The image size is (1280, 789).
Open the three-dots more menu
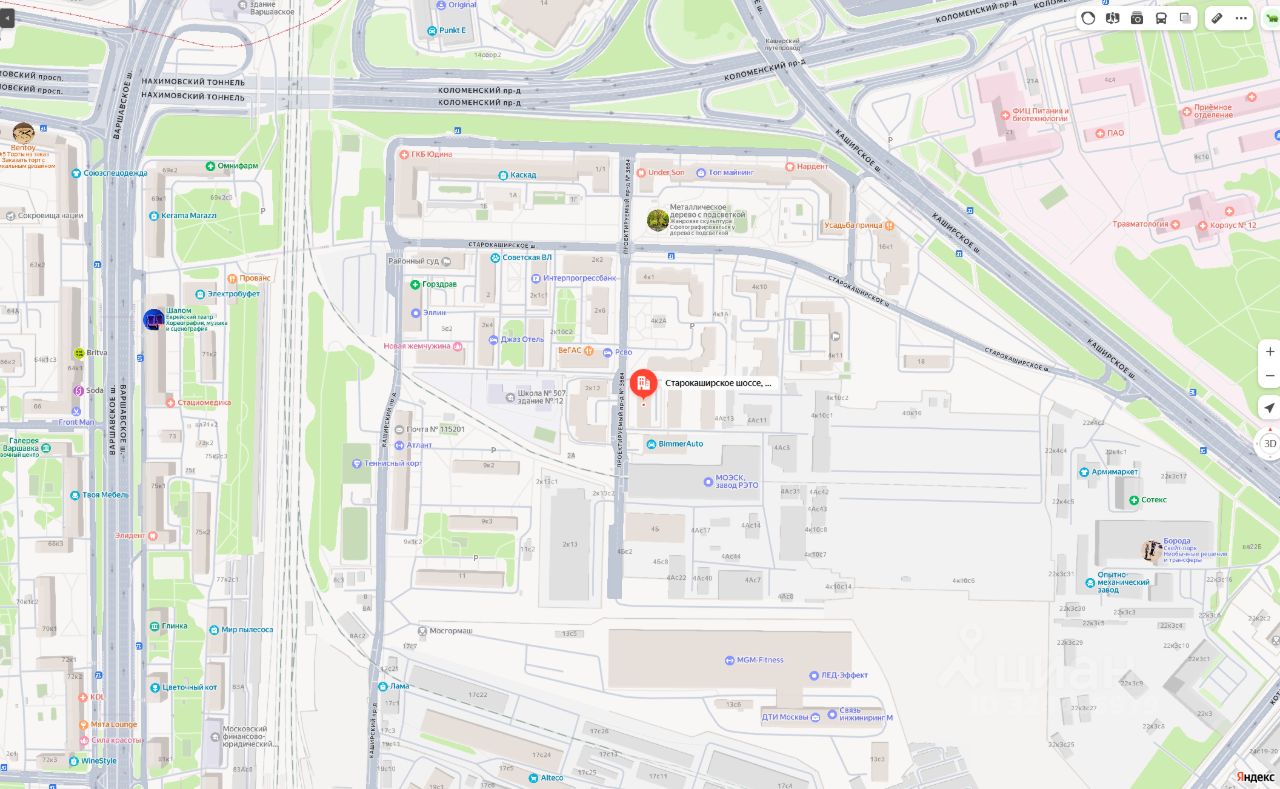point(1241,18)
